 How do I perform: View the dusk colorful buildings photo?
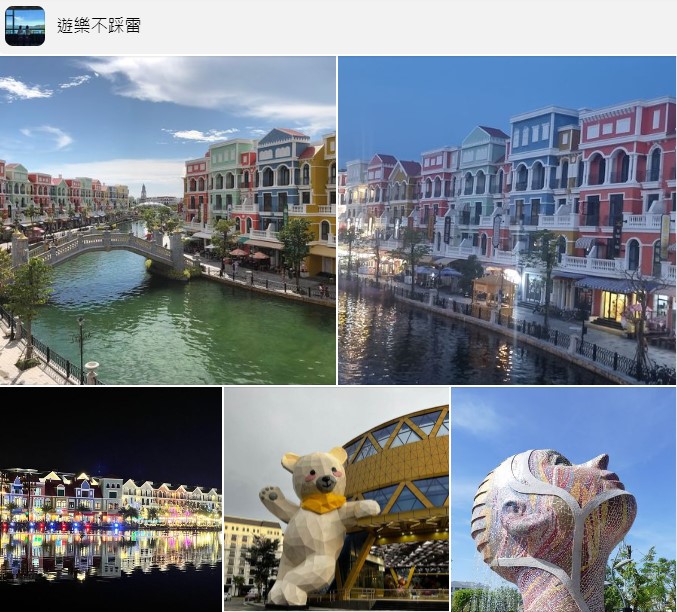[507, 221]
